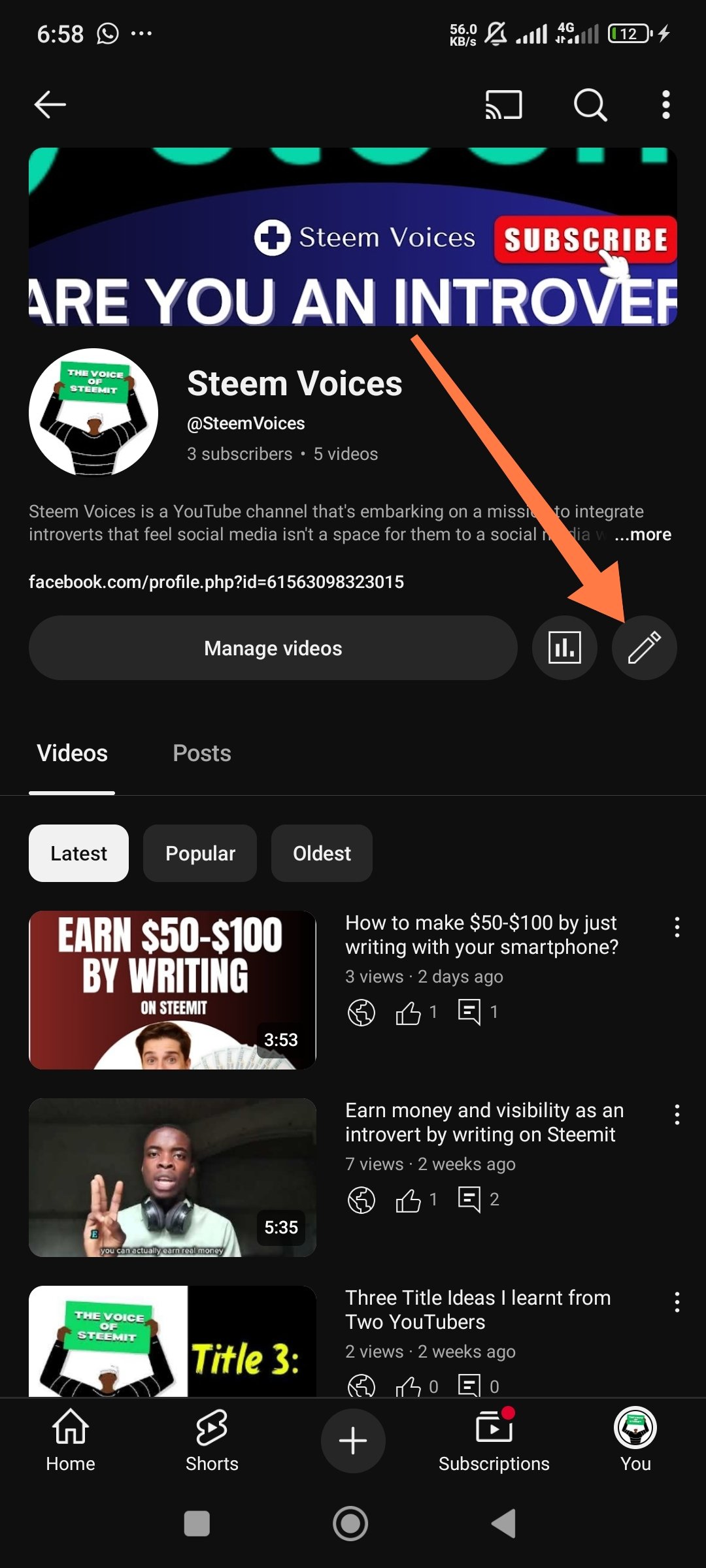Open channel search
Screen dimensions: 706x1568
pos(590,105)
